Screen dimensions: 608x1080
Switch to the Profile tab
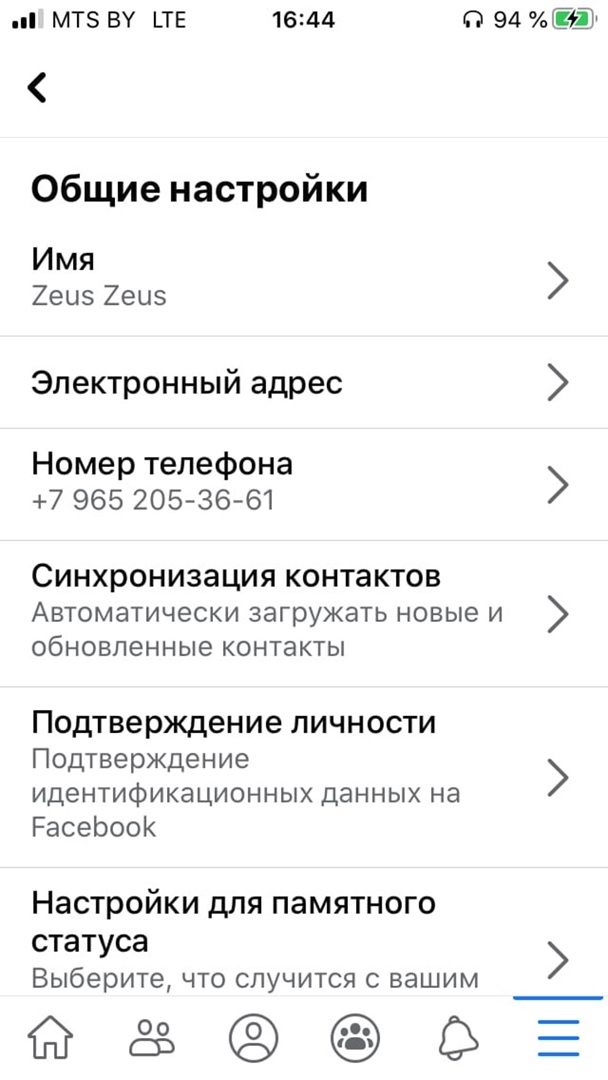point(253,1038)
